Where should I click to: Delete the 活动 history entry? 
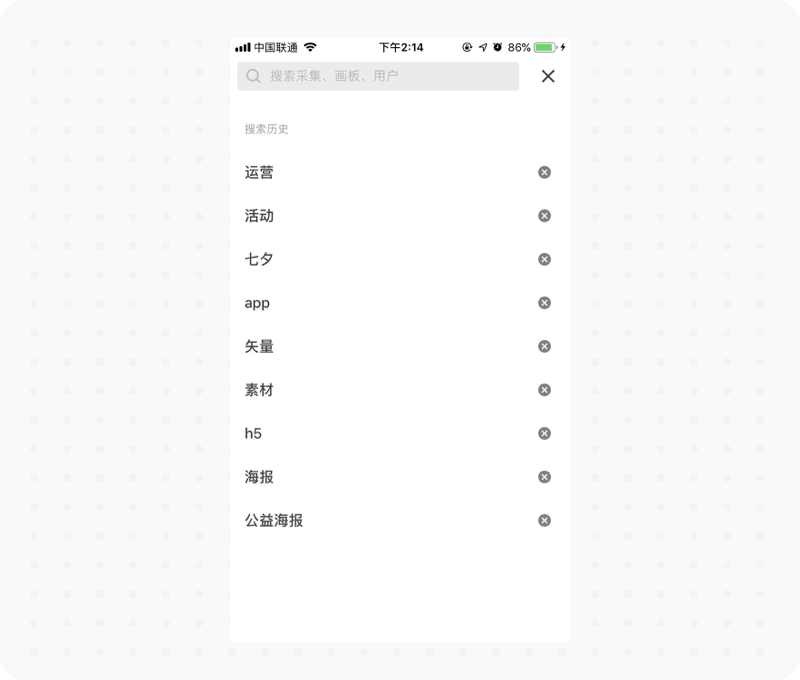click(544, 216)
